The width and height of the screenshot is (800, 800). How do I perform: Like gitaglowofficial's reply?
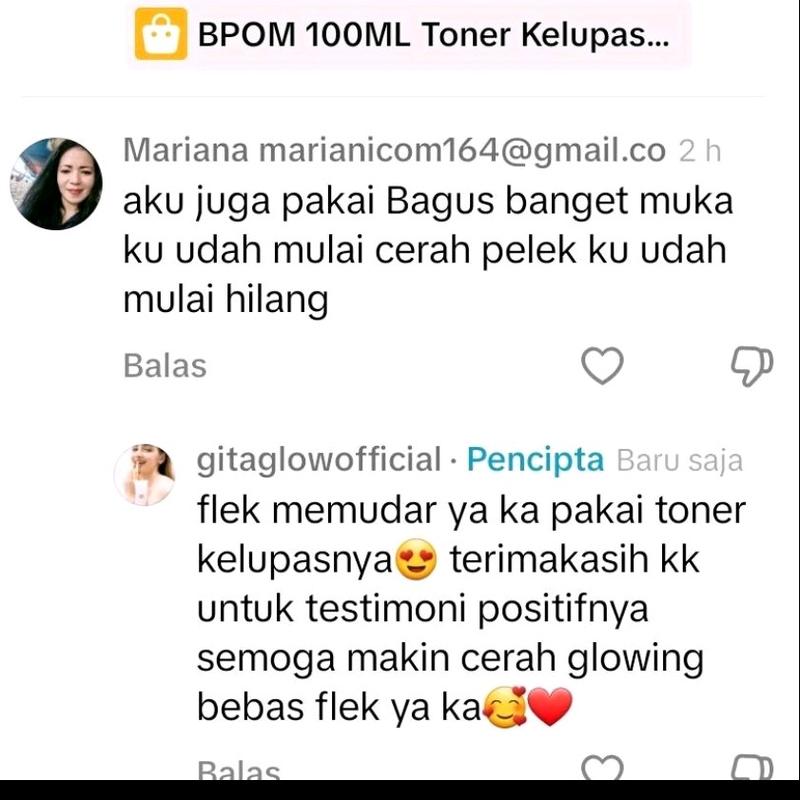pos(602,770)
